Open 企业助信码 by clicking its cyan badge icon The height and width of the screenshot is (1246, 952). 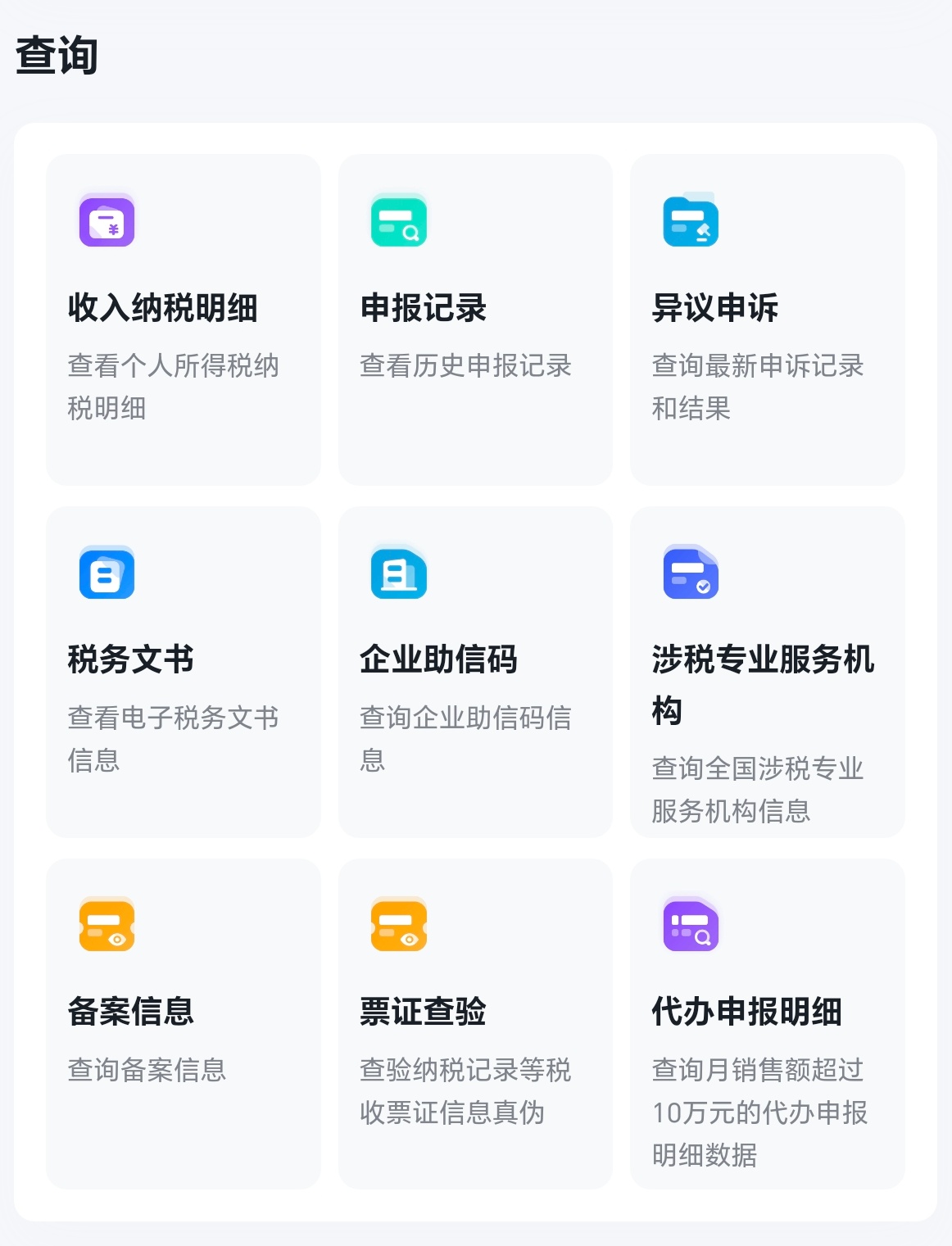399,574
